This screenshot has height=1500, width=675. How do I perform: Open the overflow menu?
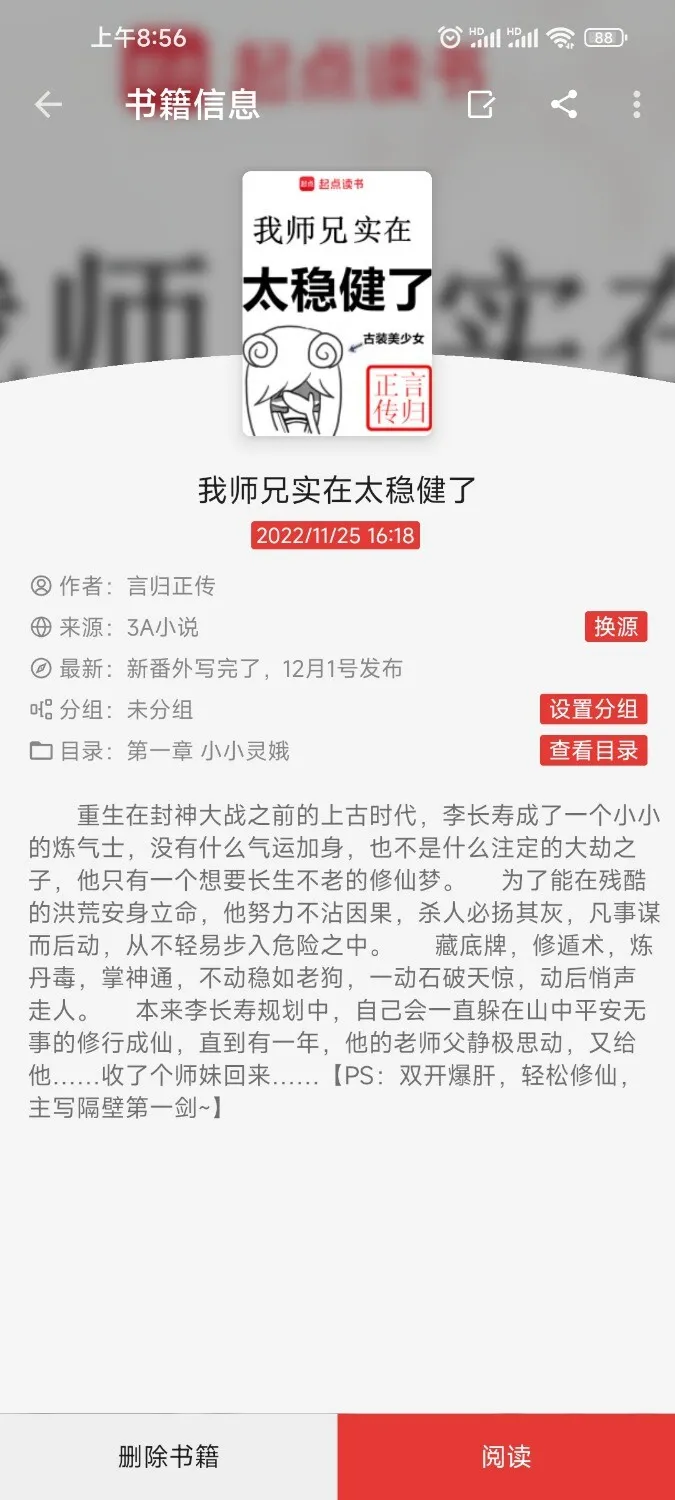[637, 104]
